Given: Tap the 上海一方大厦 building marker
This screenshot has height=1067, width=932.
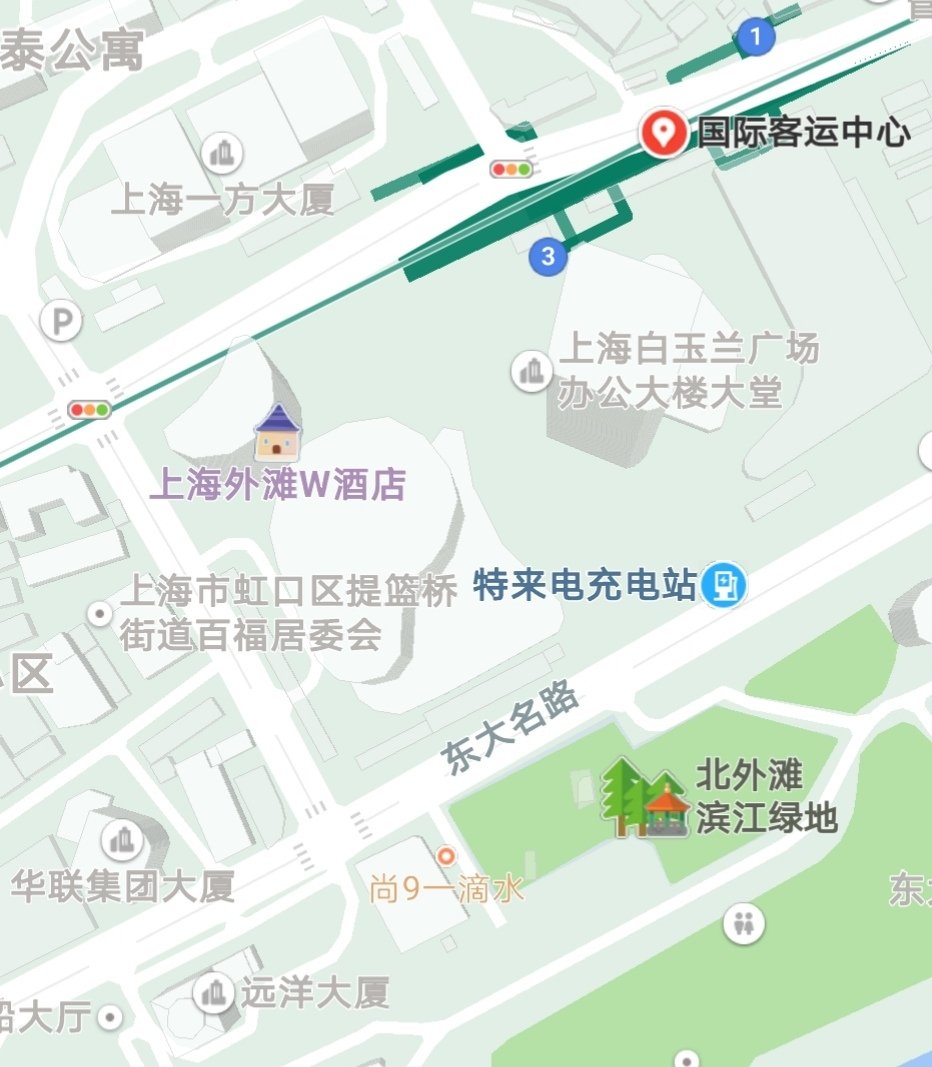Looking at the screenshot, I should [x=222, y=154].
